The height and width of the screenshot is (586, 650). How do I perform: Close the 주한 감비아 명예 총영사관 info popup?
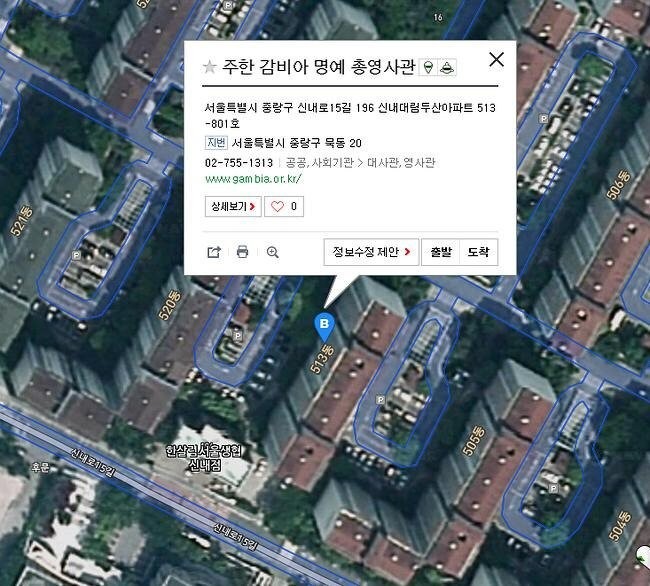click(496, 60)
